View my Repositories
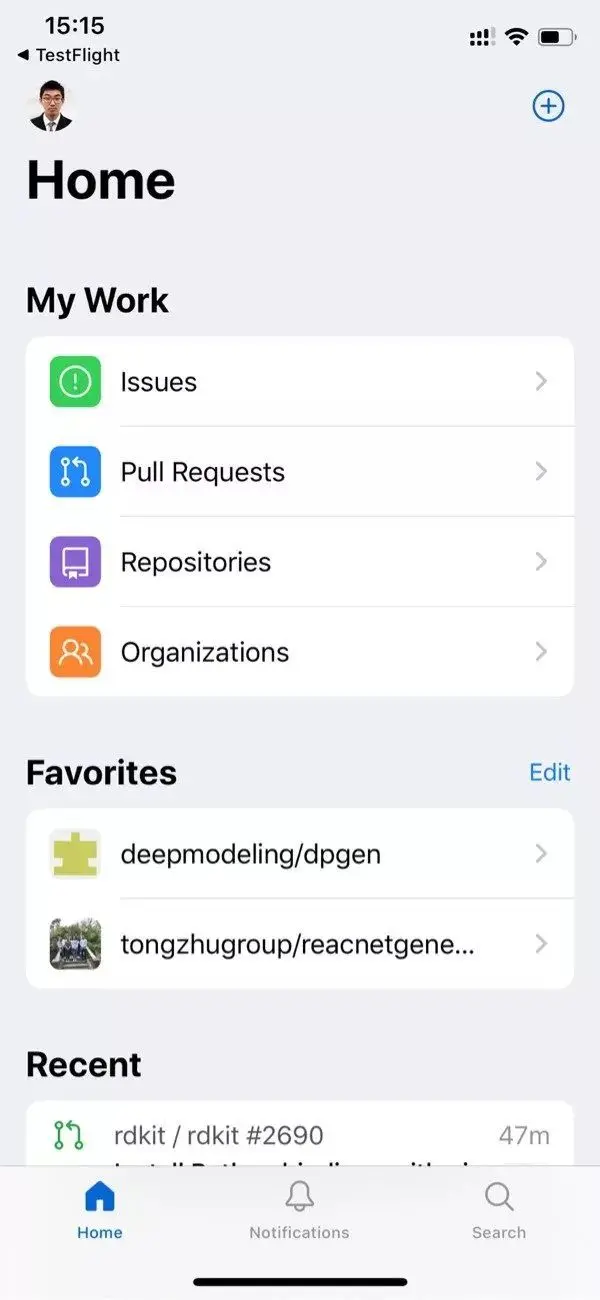 tap(300, 562)
